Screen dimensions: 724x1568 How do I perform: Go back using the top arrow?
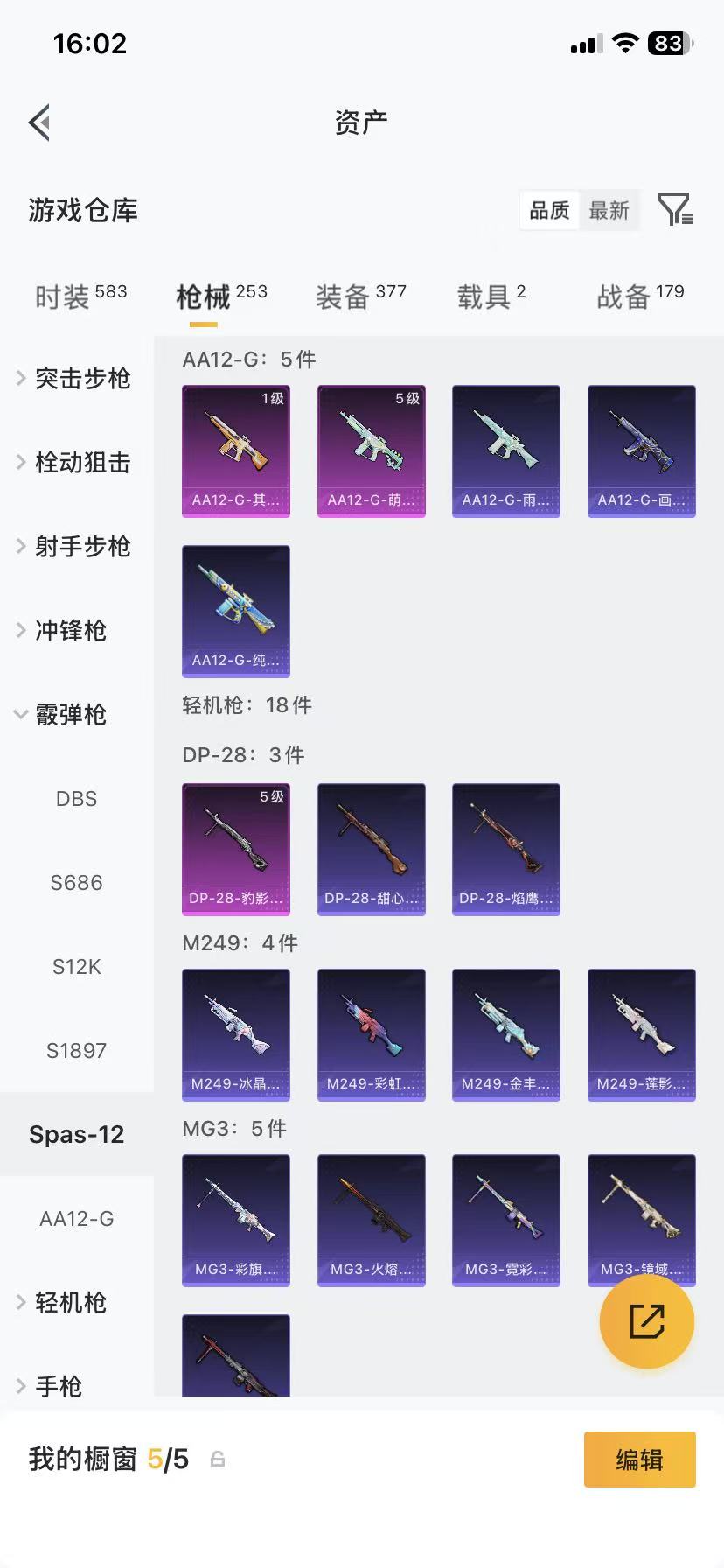tap(39, 122)
